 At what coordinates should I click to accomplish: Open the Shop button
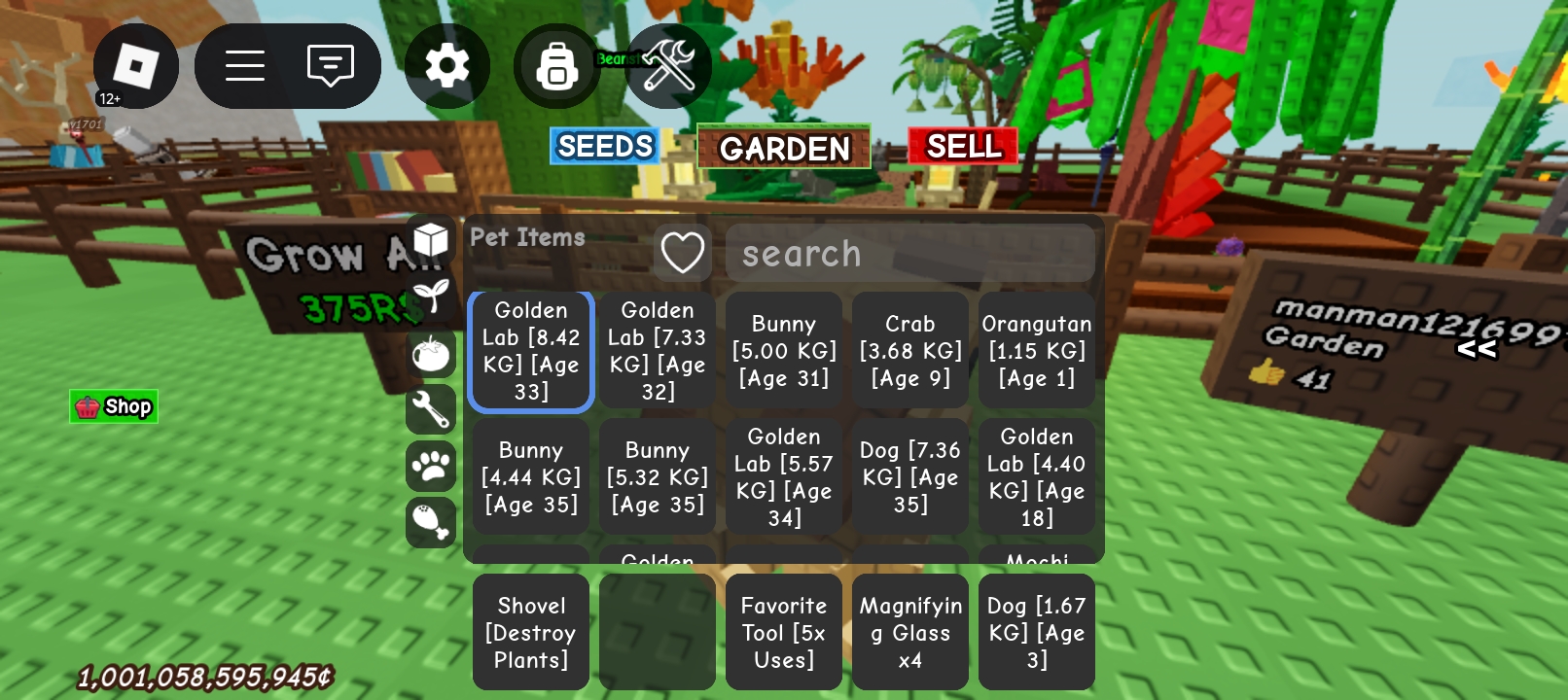click(114, 406)
